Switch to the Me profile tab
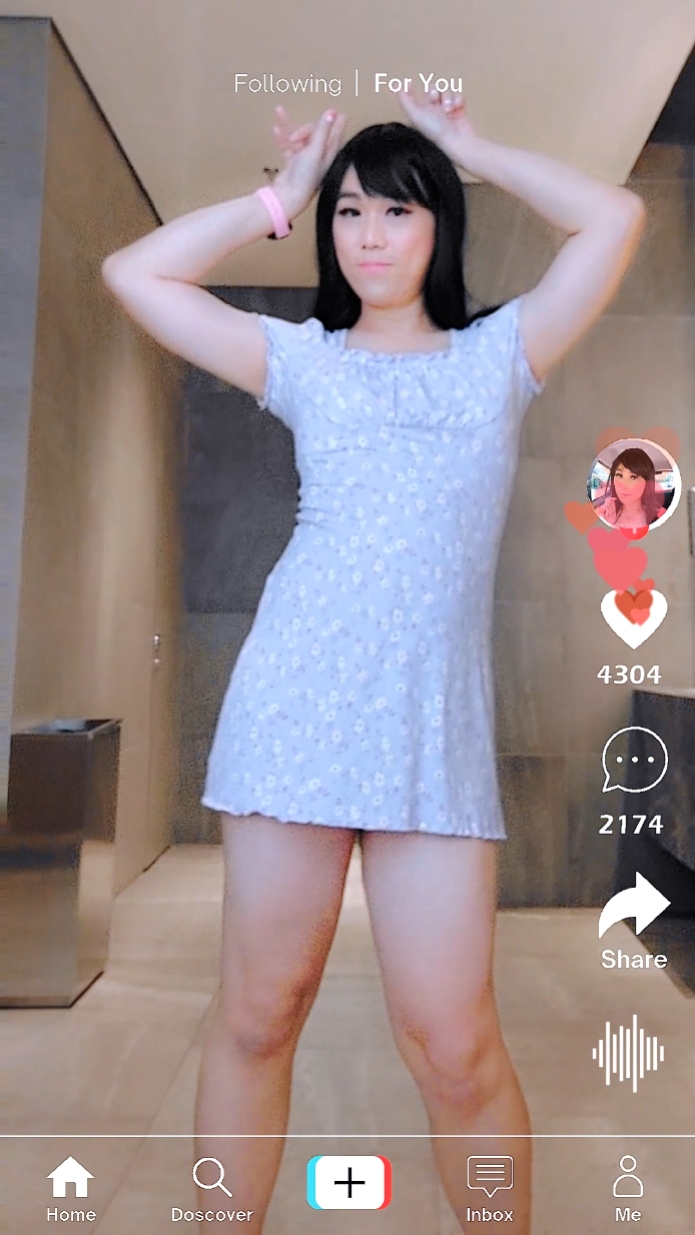This screenshot has height=1235, width=695. pos(628,1190)
